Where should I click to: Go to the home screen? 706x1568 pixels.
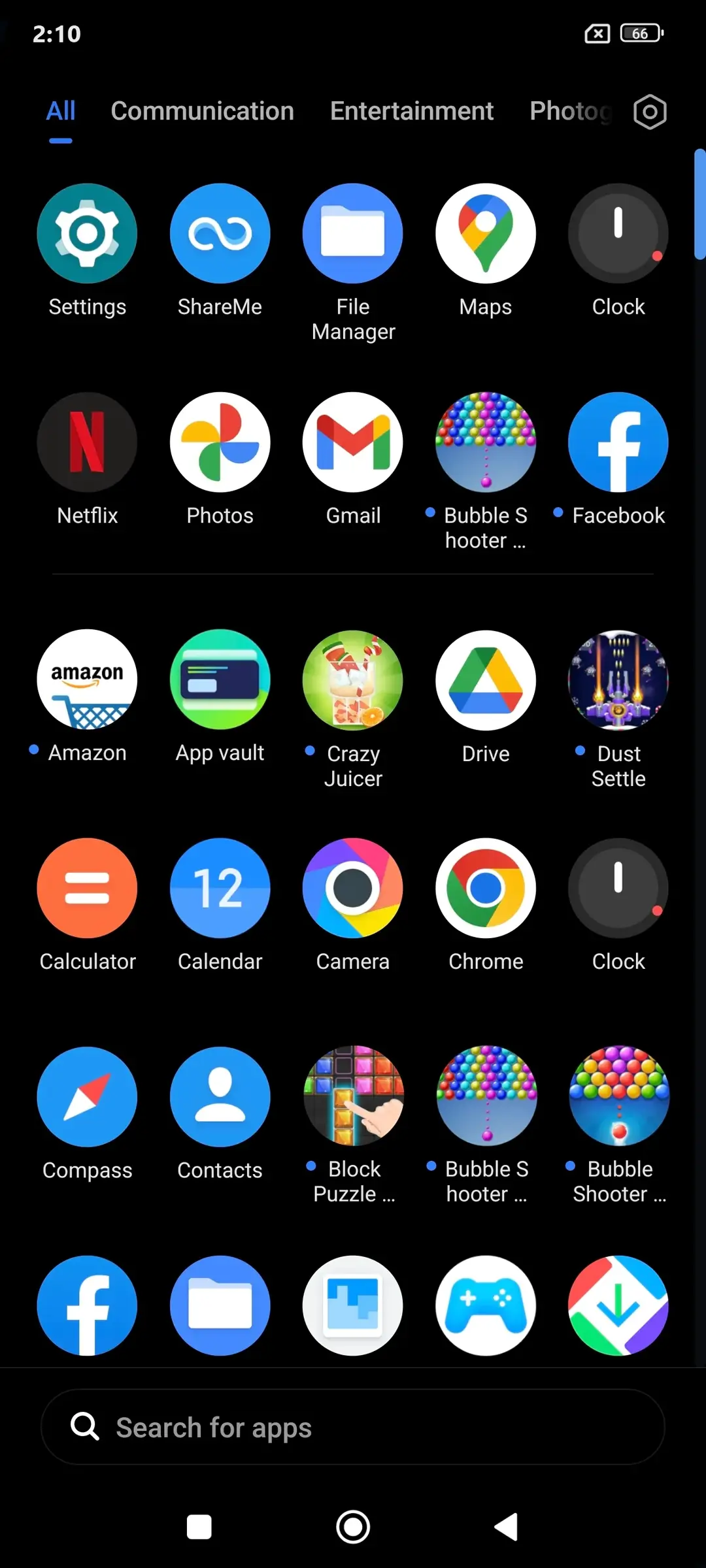(353, 1527)
